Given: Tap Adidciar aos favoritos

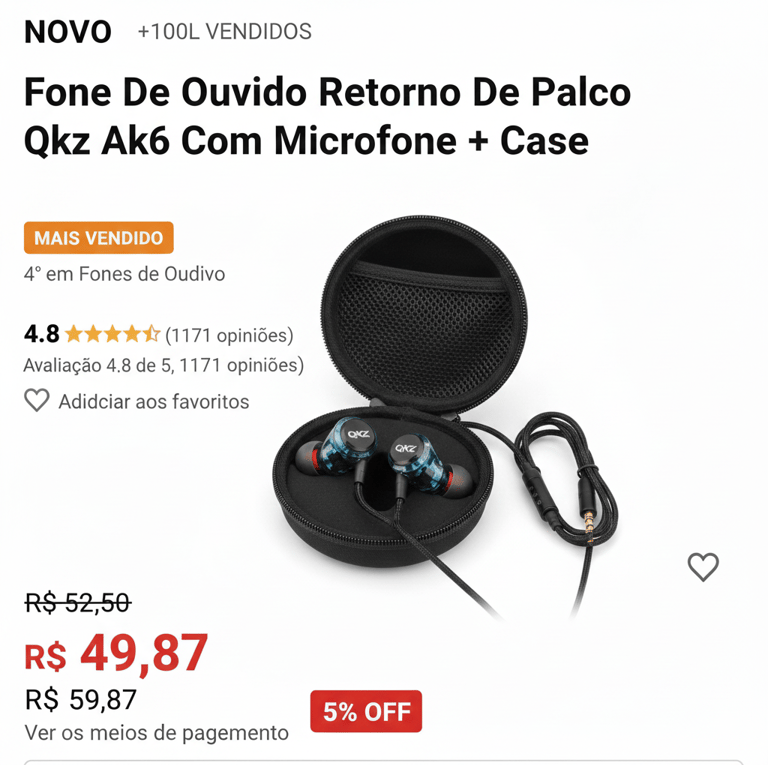Looking at the screenshot, I should coord(153,402).
